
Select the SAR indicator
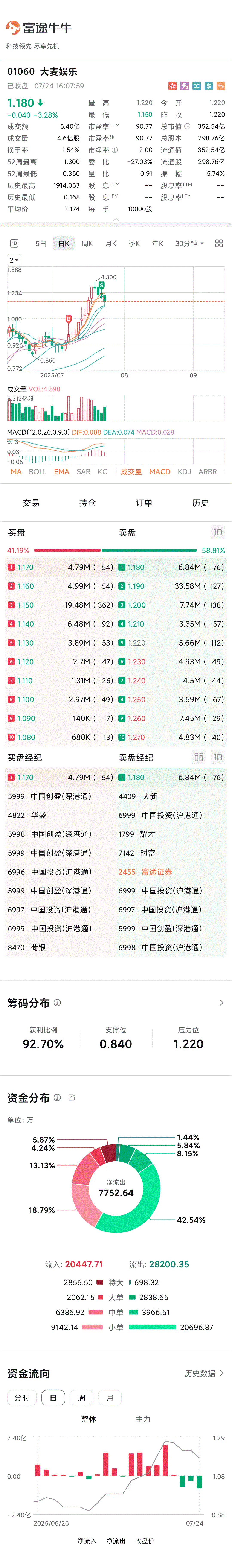tap(83, 472)
